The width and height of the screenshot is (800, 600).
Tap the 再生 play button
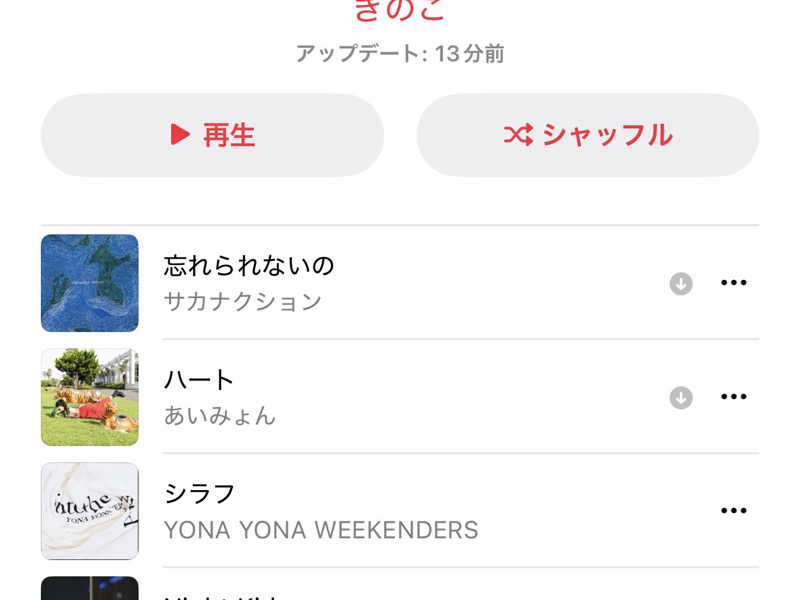212,135
